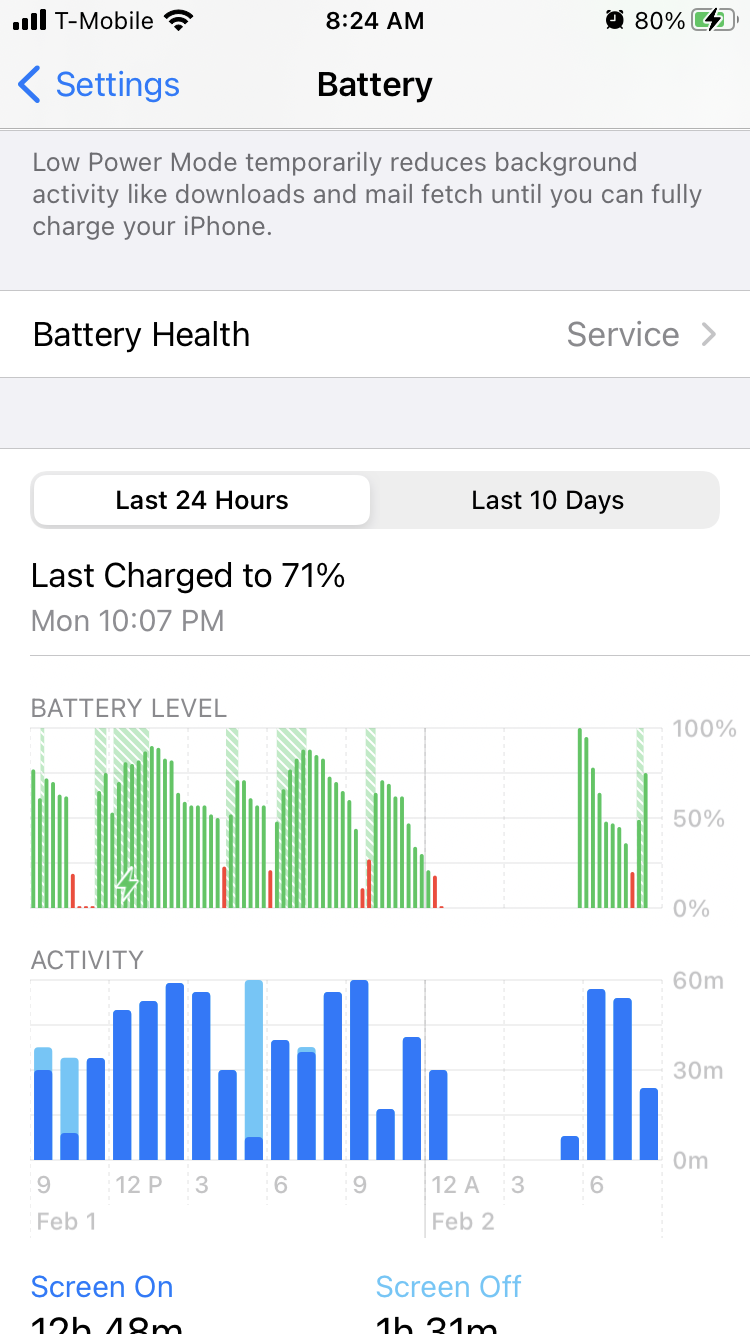Expand the Battery Health row chevron

(708, 334)
